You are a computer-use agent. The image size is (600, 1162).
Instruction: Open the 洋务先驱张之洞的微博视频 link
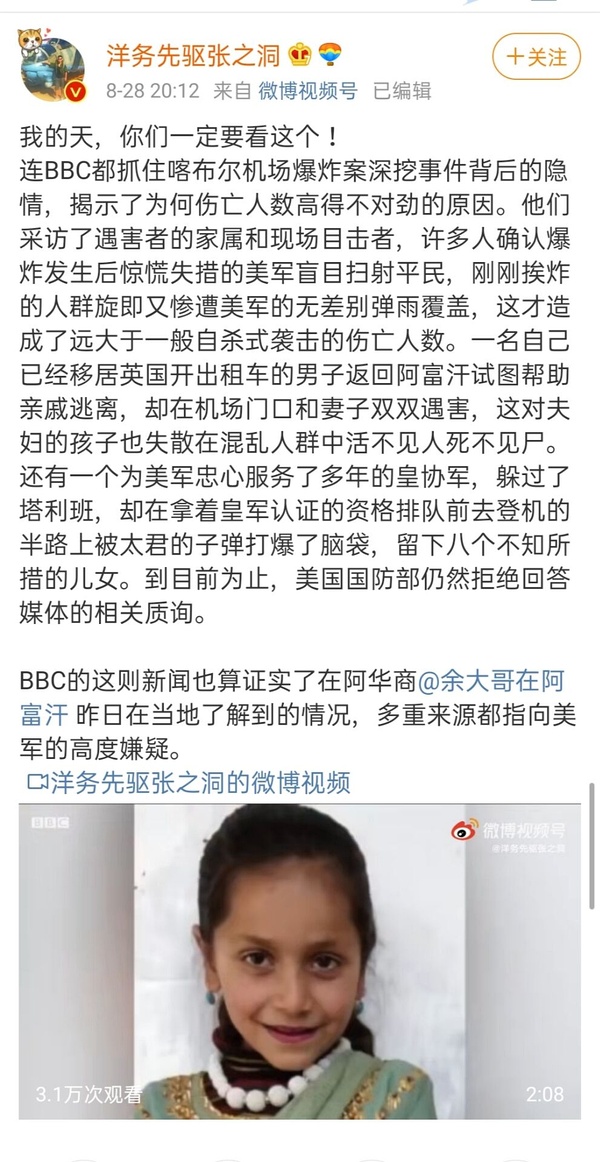click(x=189, y=781)
